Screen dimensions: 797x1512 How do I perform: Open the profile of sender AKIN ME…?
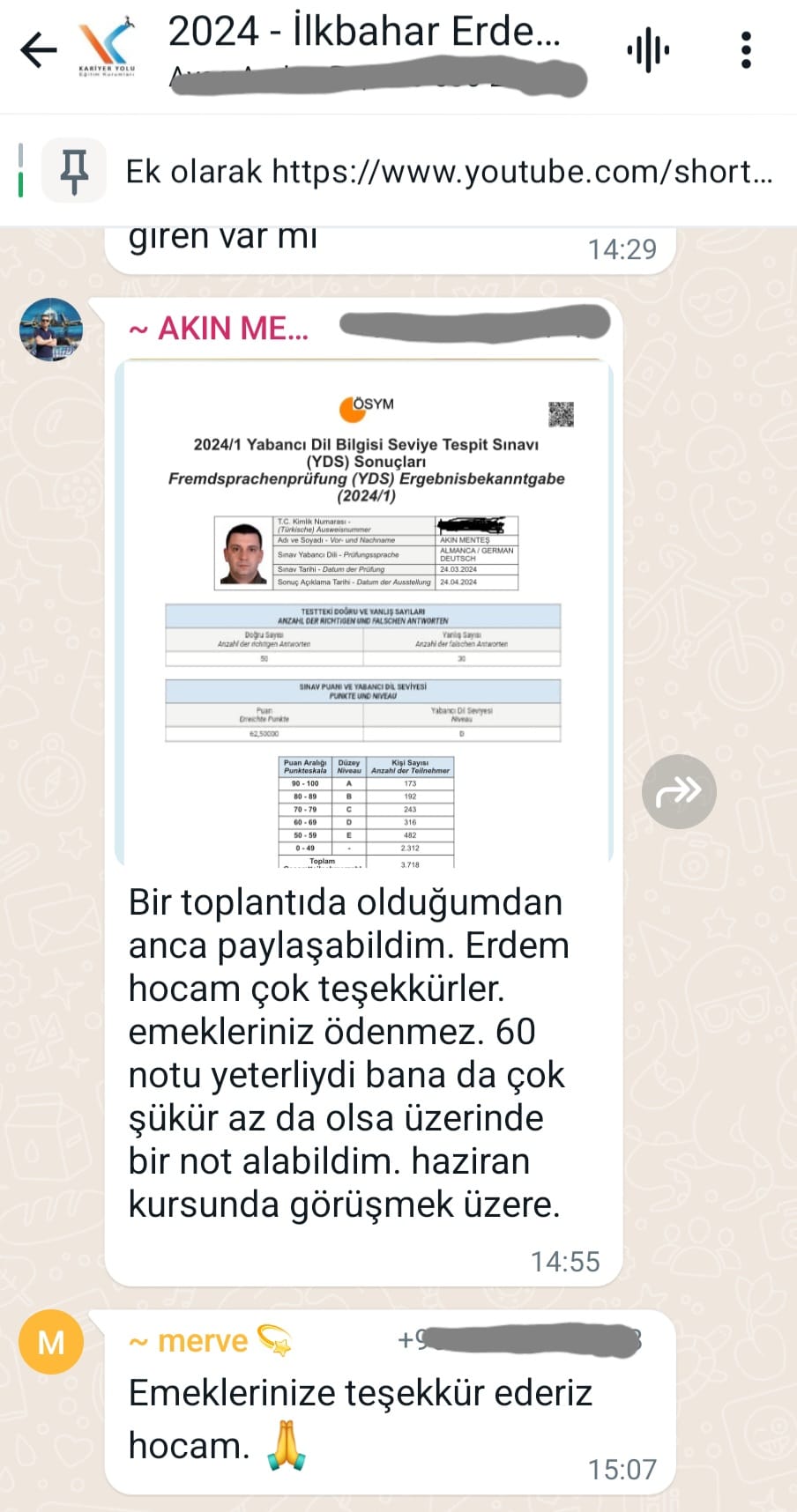tap(220, 329)
